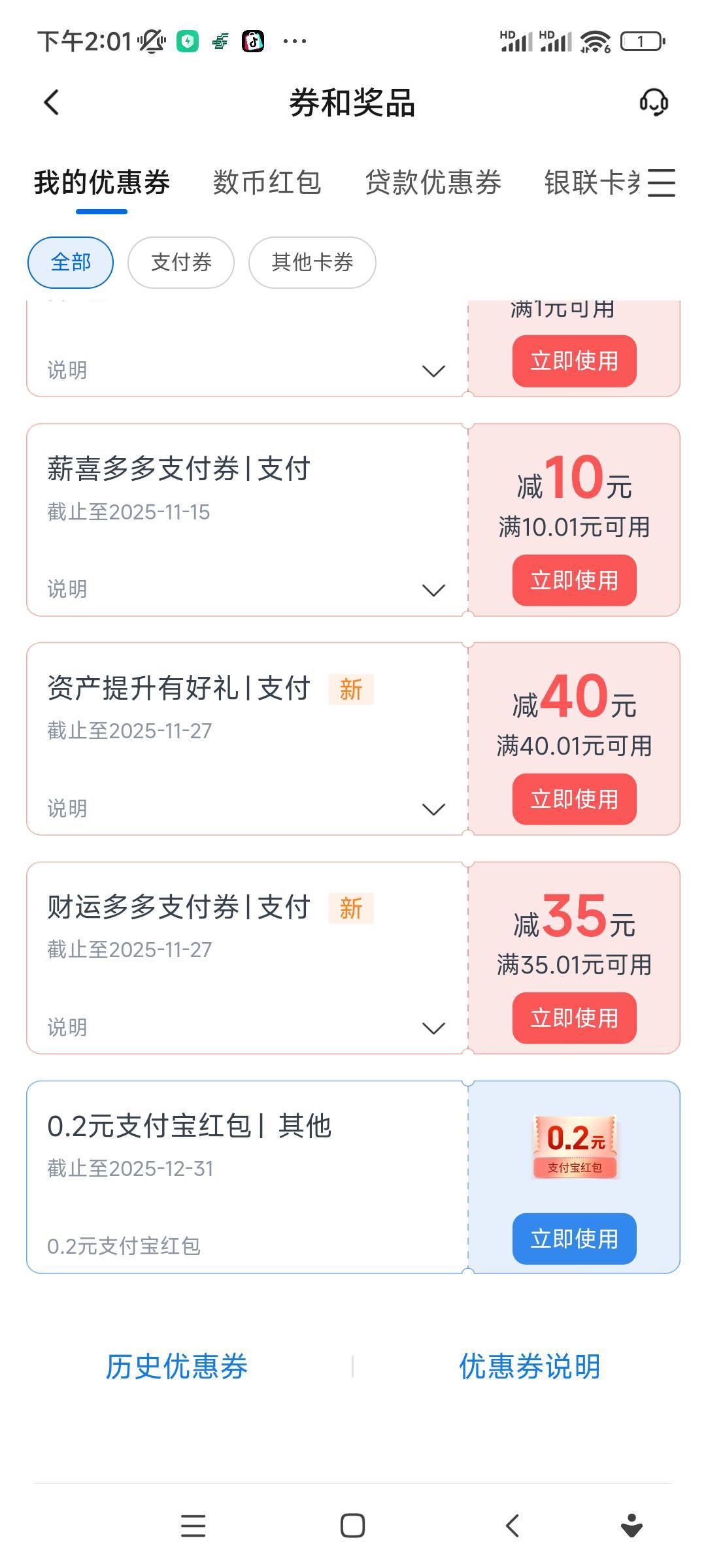The width and height of the screenshot is (706, 1568).
Task: Use the 减40元 资产提升有好礼 coupon
Action: tap(574, 799)
